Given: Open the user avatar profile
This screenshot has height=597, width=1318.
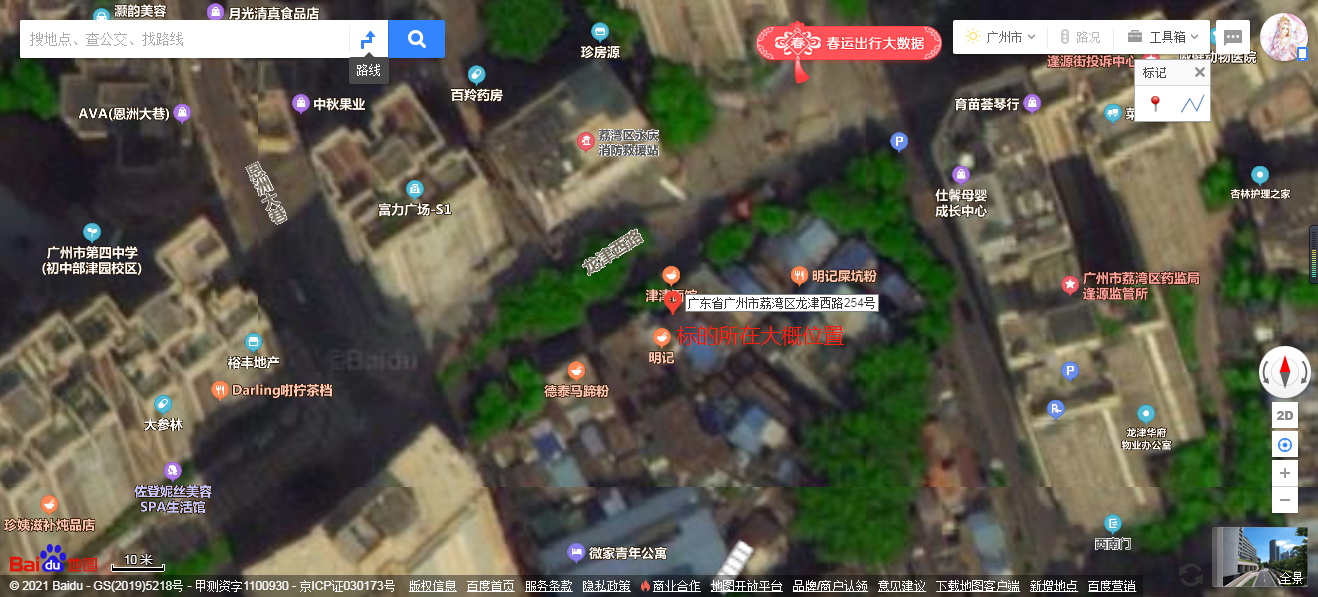Looking at the screenshot, I should [x=1284, y=38].
